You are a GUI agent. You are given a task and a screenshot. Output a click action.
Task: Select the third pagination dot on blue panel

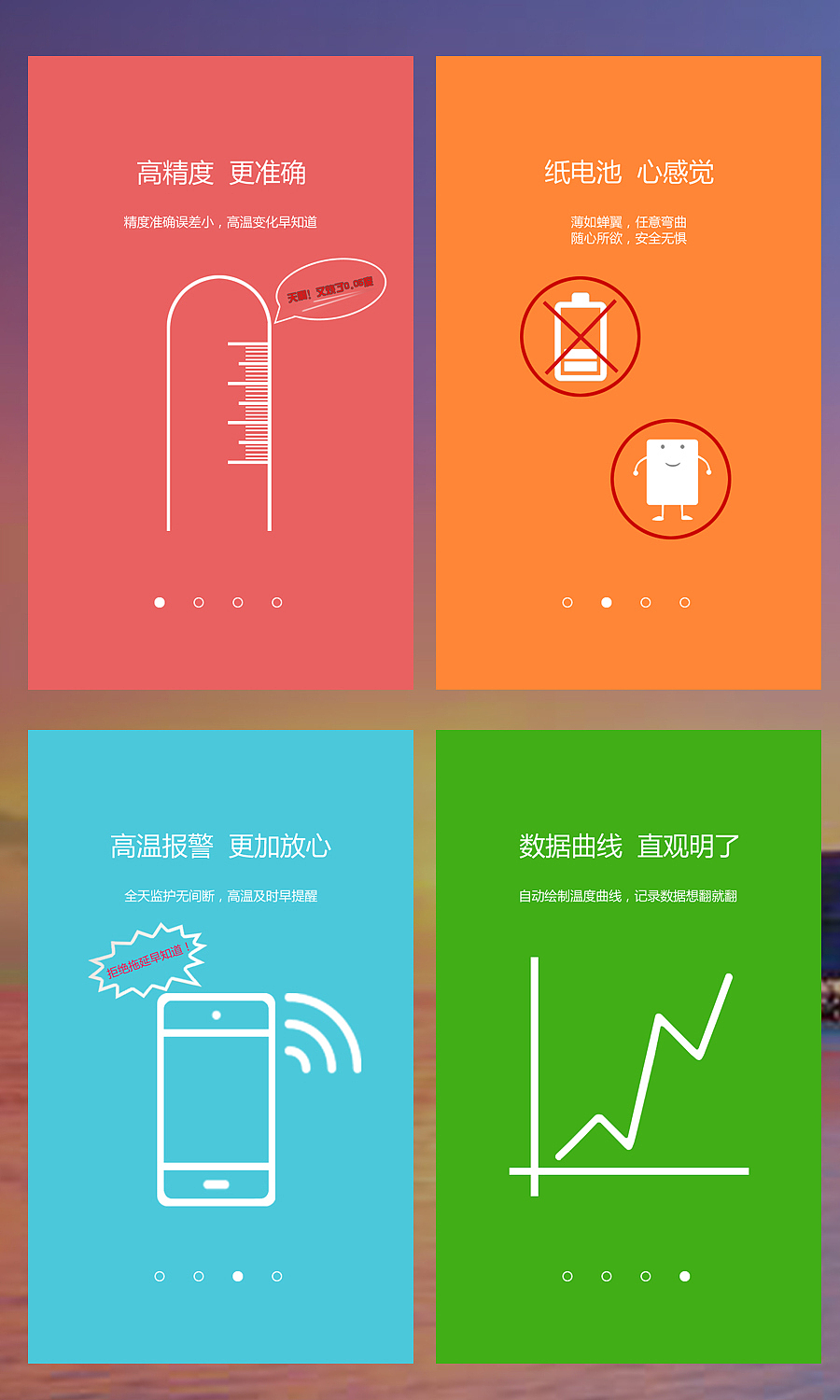(x=237, y=1276)
